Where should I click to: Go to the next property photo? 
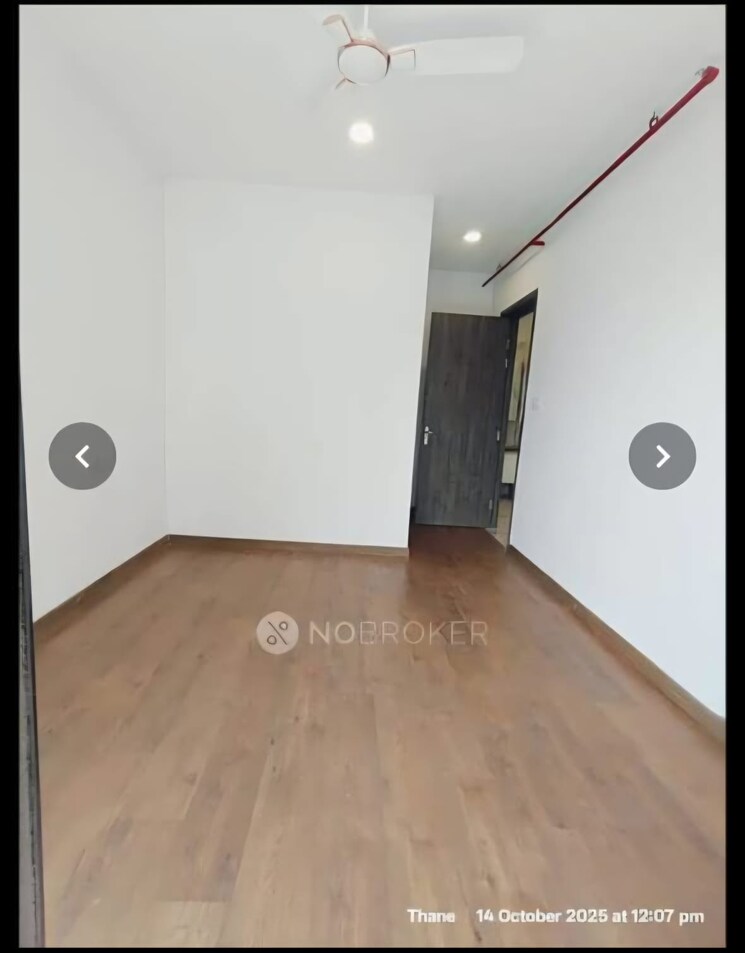[662, 456]
